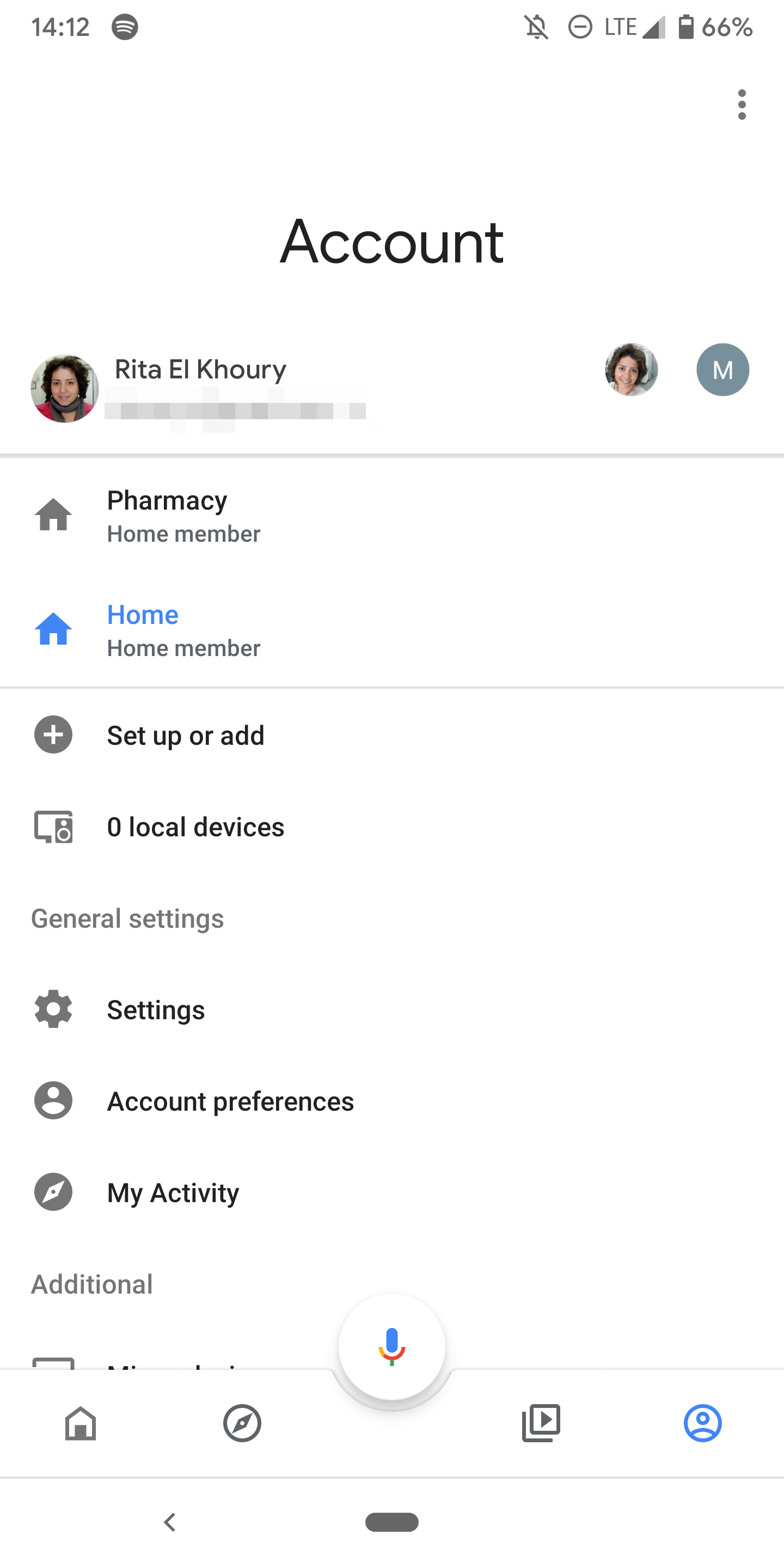Image resolution: width=784 pixels, height=1568 pixels.
Task: Switch to the account with the M avatar
Action: [722, 370]
